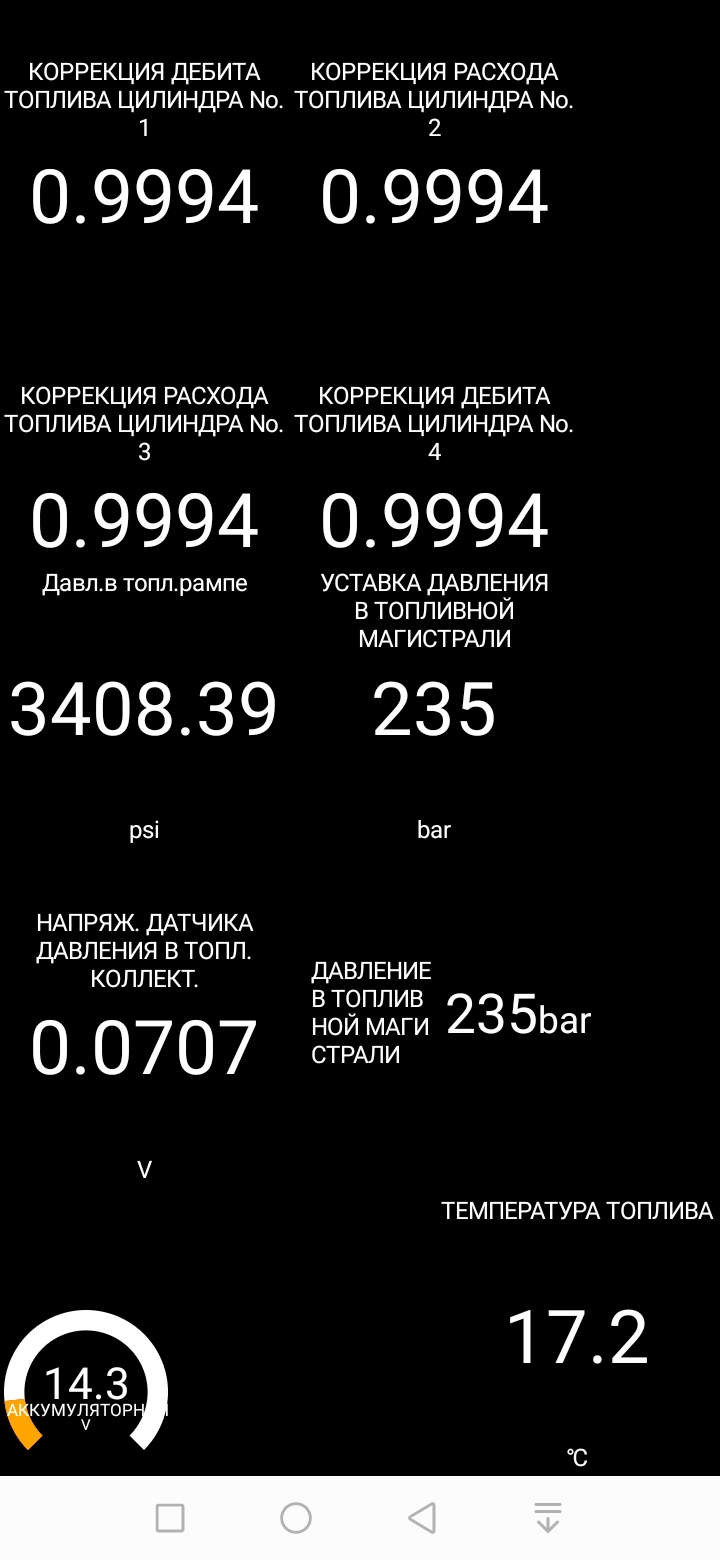Tap the circular home button
This screenshot has width=720, height=1560.
[x=296, y=1518]
